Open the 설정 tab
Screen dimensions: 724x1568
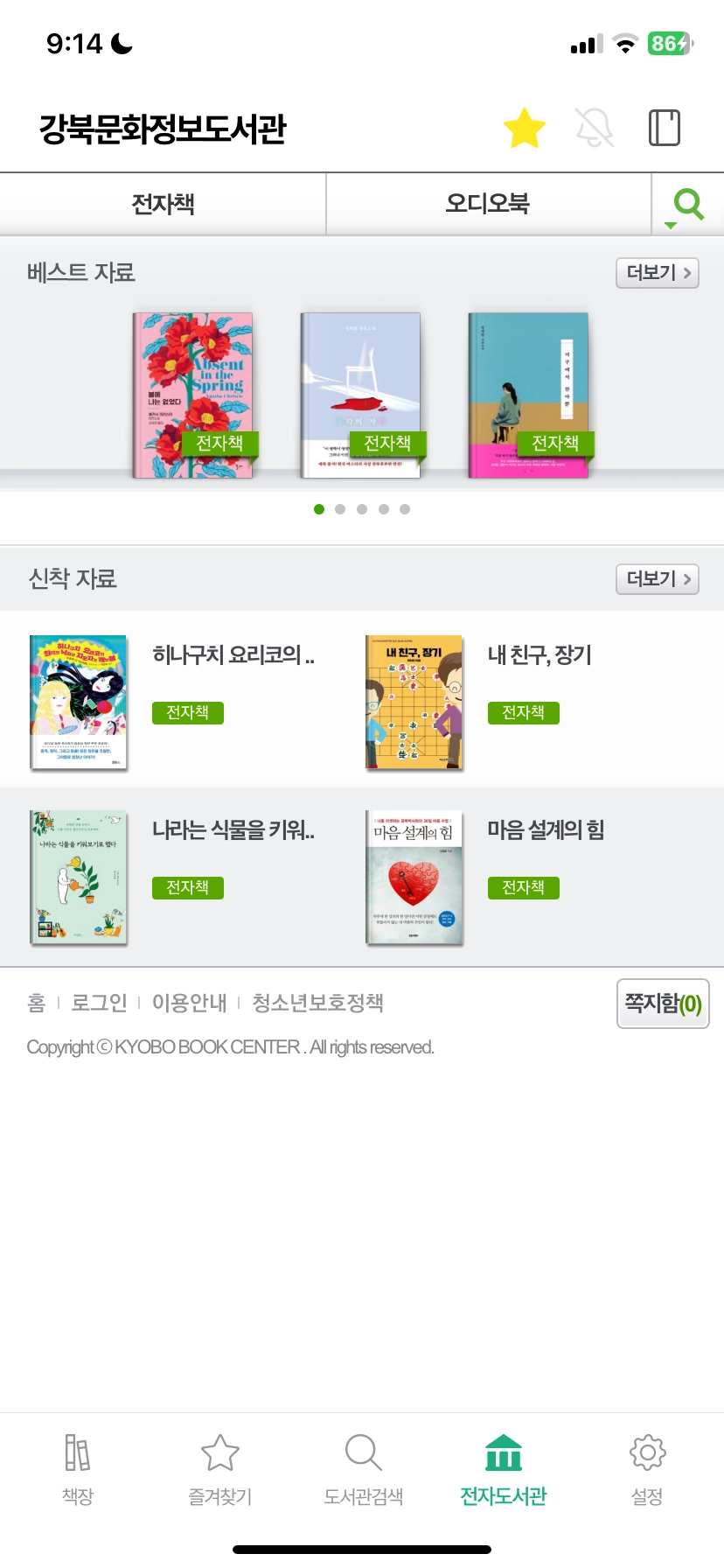pos(647,1470)
